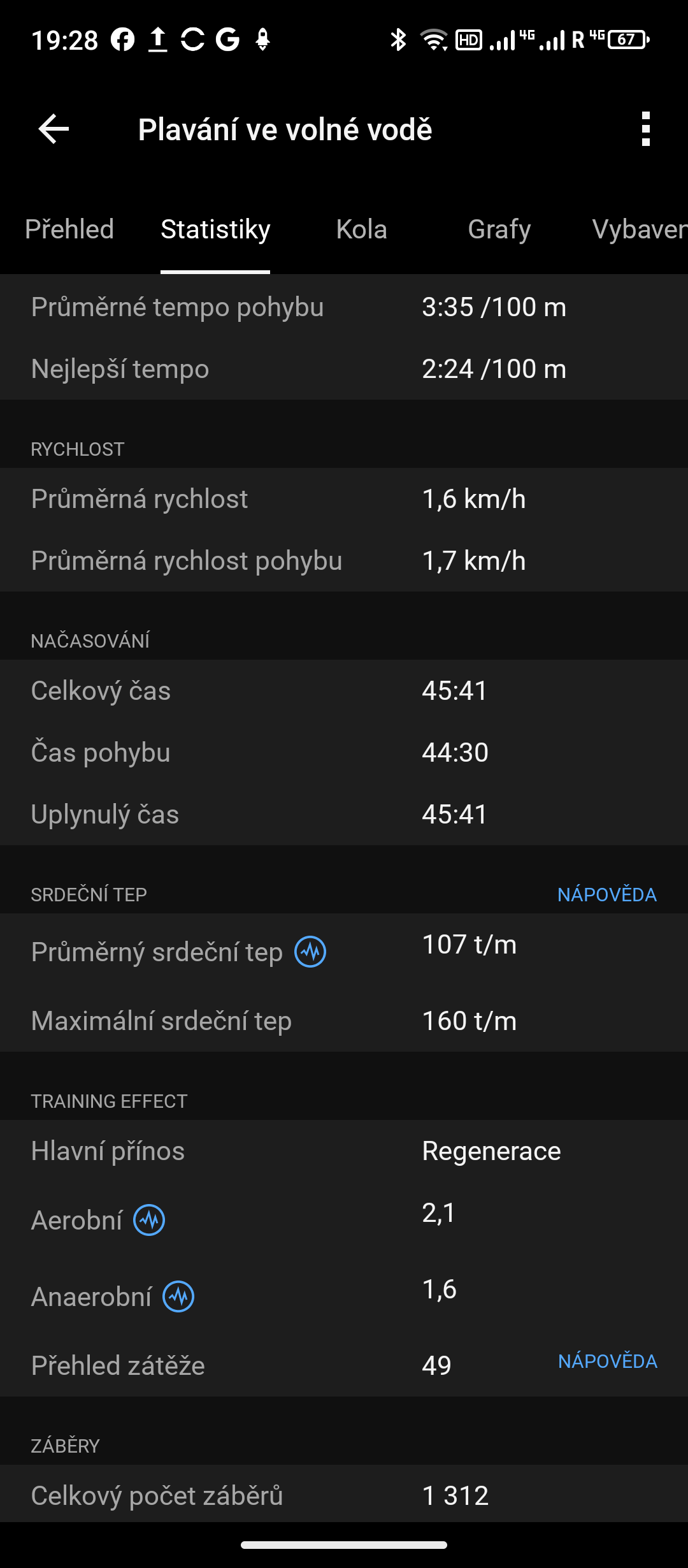Select the Statistiky tab
The image size is (688, 1568).
[x=215, y=229]
